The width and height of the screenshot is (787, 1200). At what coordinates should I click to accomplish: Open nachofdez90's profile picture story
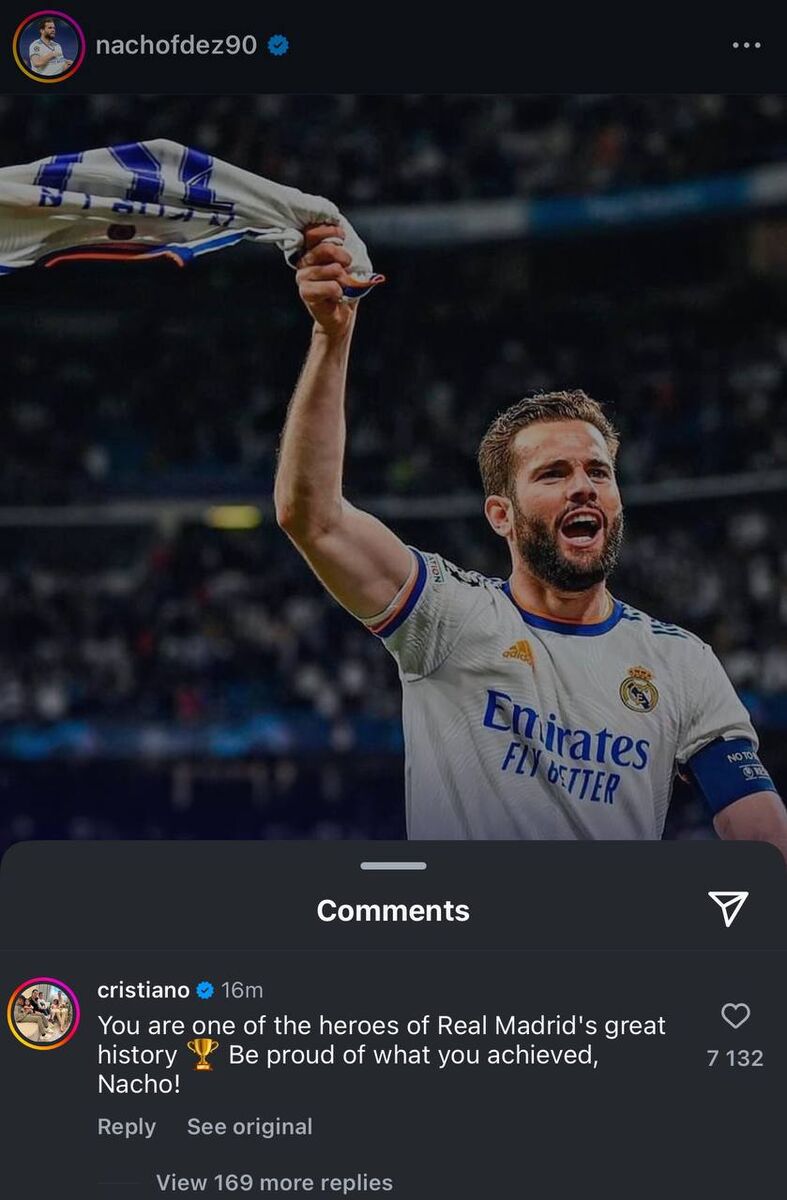click(x=48, y=46)
